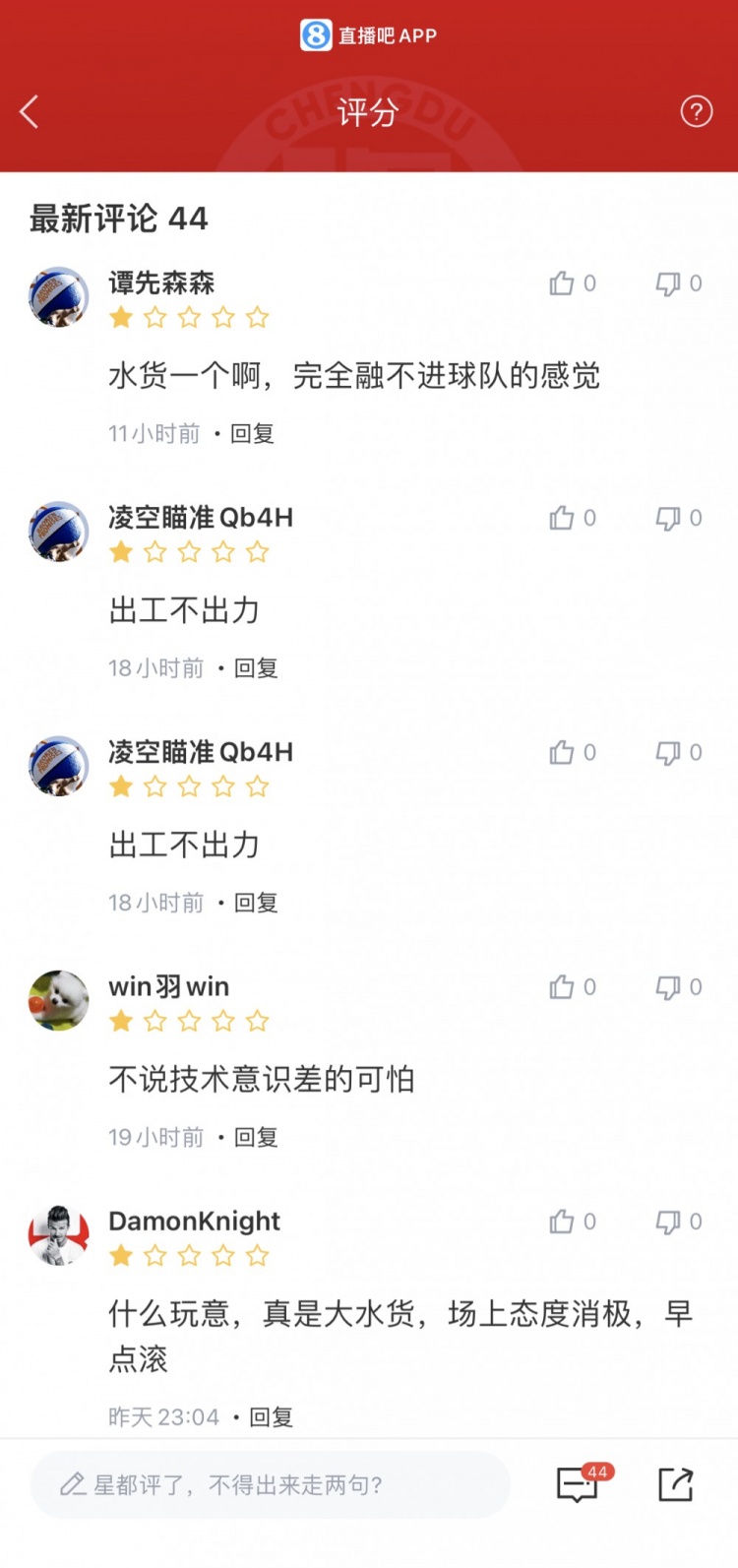Image resolution: width=738 pixels, height=1568 pixels.
Task: Open DamonKnight's profile avatar
Action: (59, 1235)
